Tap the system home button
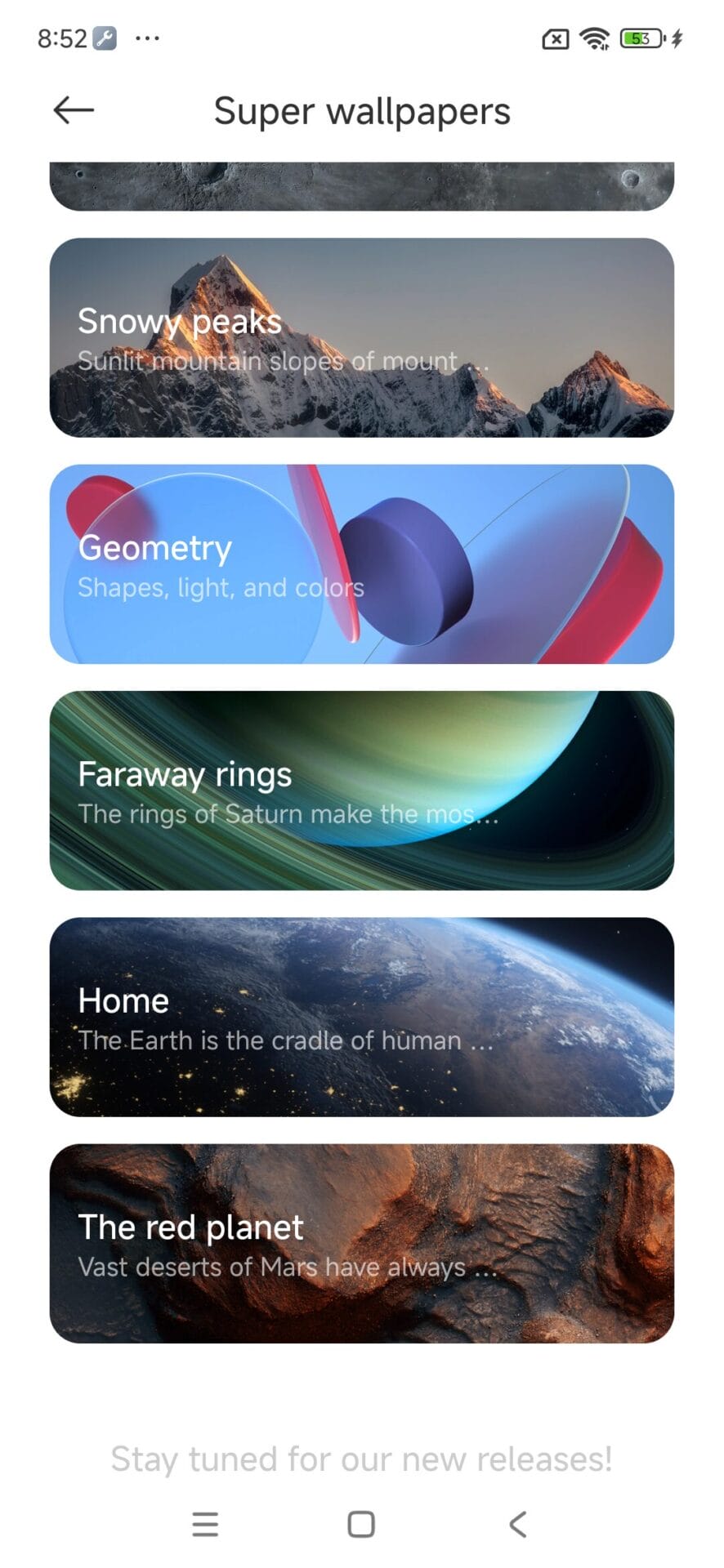Image resolution: width=724 pixels, height=1568 pixels. pyautogui.click(x=361, y=1524)
